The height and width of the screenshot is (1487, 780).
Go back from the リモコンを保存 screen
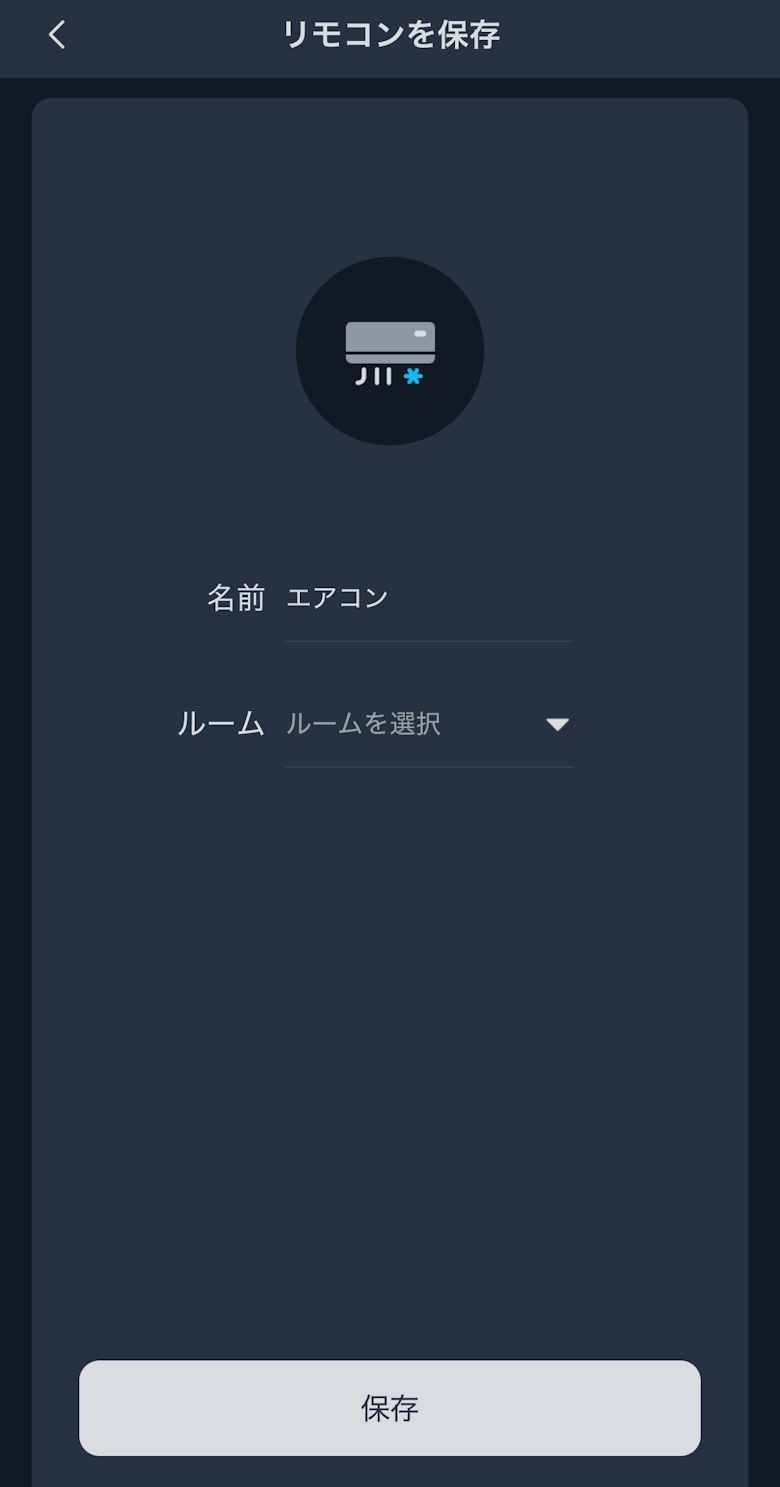[x=57, y=35]
